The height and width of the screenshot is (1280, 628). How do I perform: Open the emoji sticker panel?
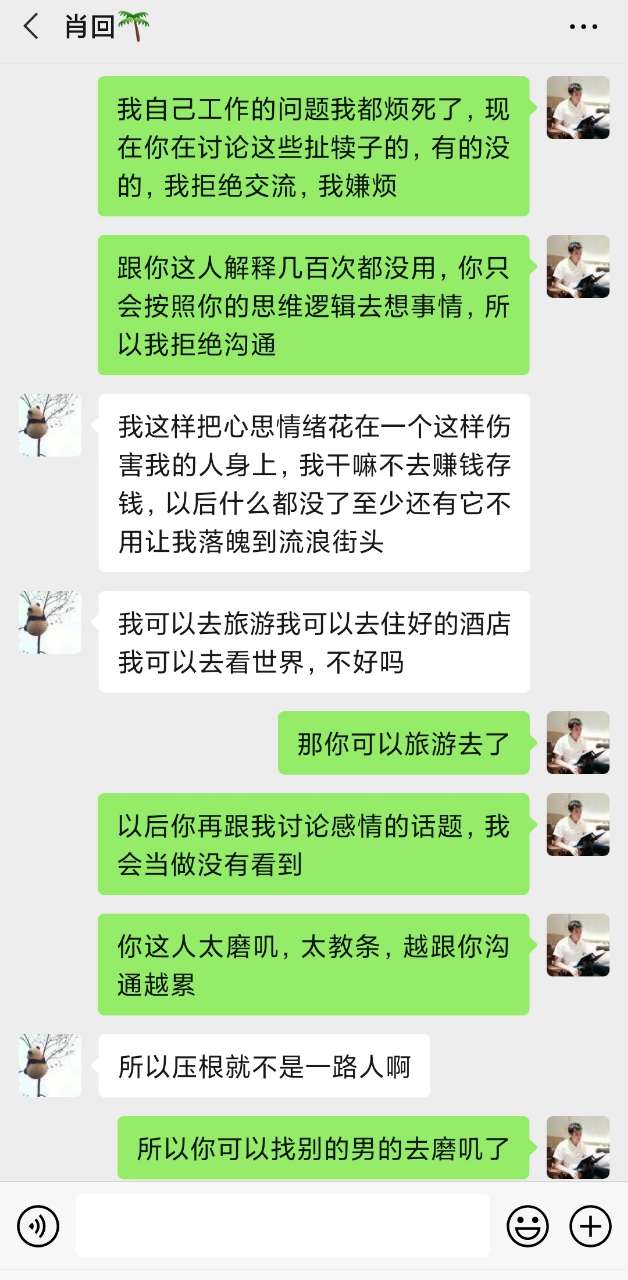pos(527,1225)
